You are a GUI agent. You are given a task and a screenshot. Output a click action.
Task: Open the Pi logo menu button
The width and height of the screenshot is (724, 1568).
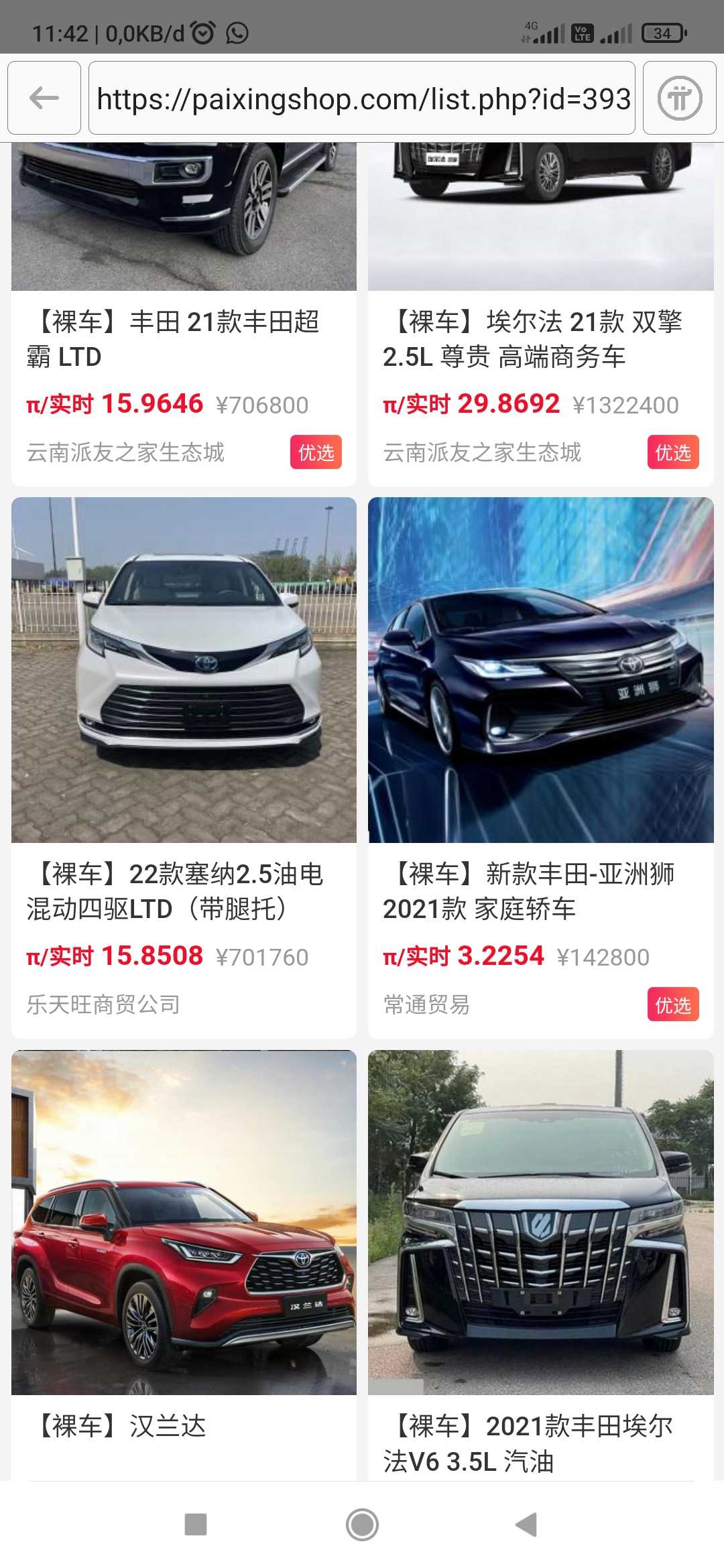coord(679,99)
